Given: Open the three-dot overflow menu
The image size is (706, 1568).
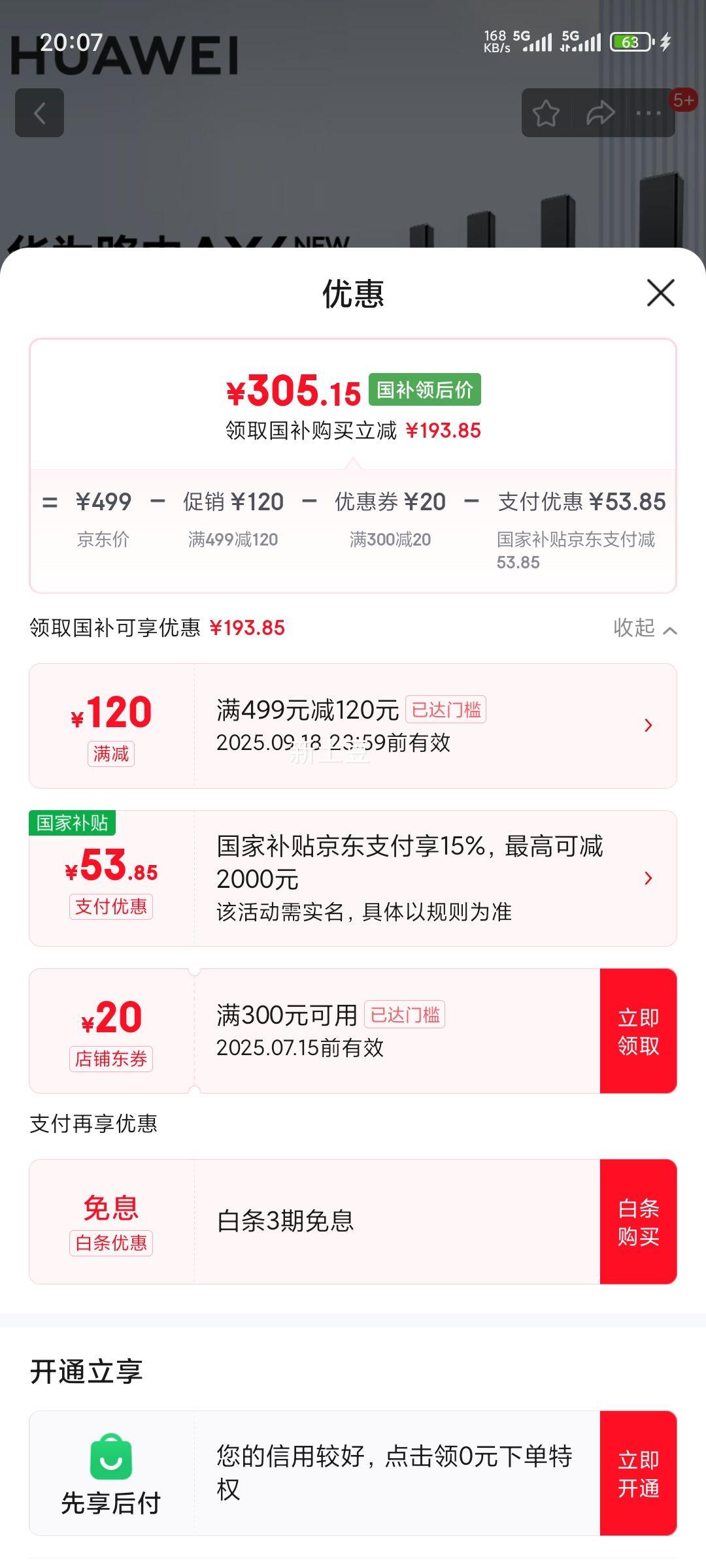Looking at the screenshot, I should 648,113.
